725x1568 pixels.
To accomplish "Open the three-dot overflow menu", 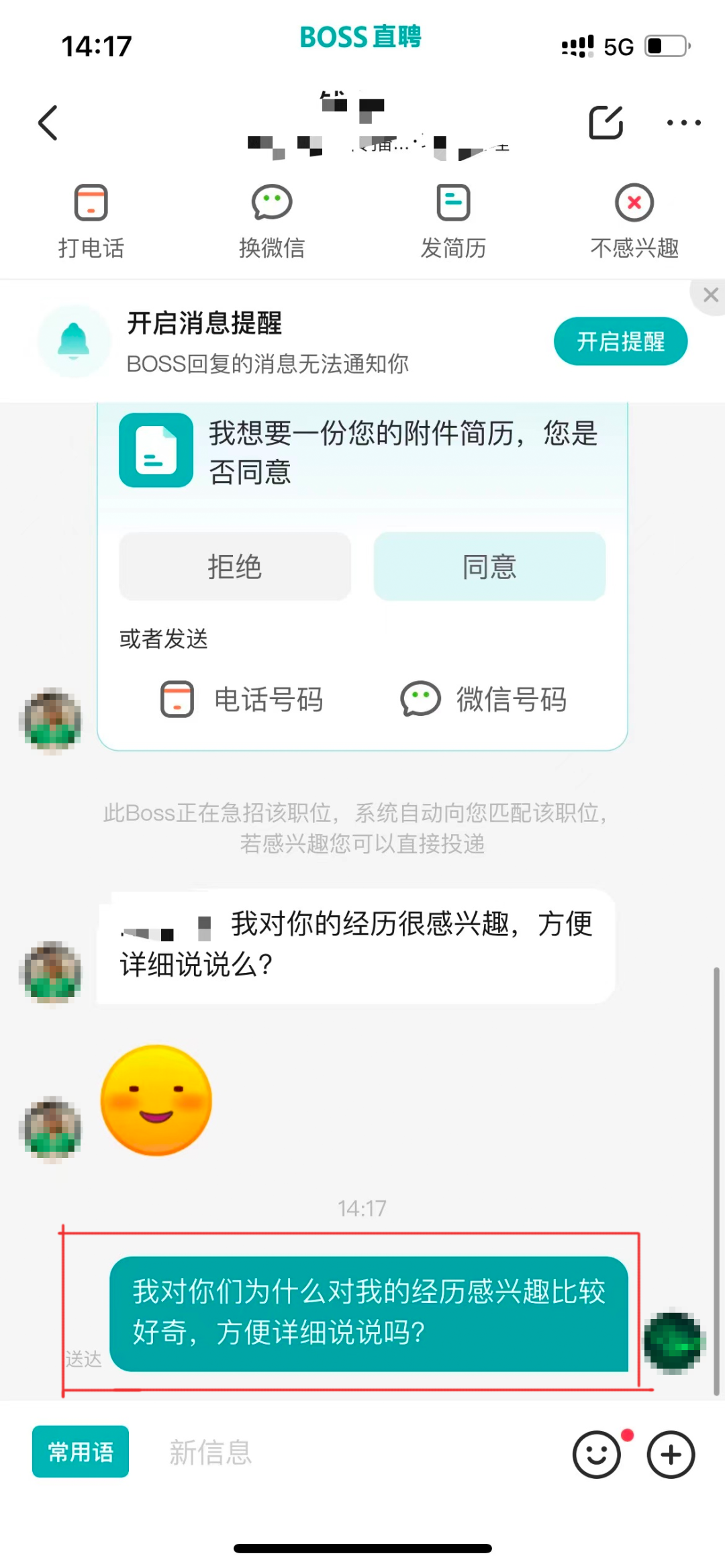I will (683, 123).
